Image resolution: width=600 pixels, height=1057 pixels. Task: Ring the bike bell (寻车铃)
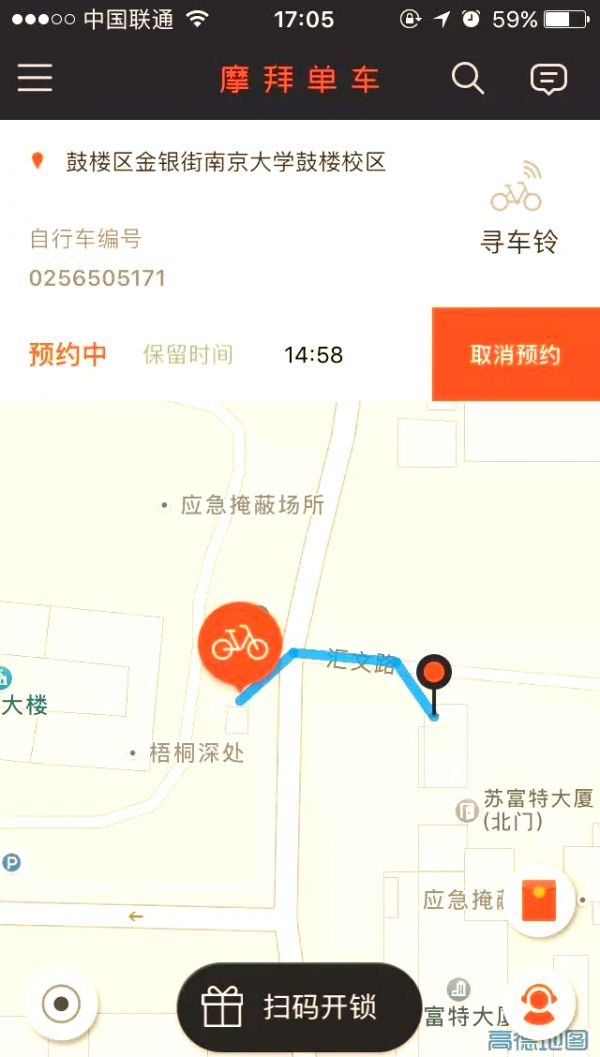518,208
